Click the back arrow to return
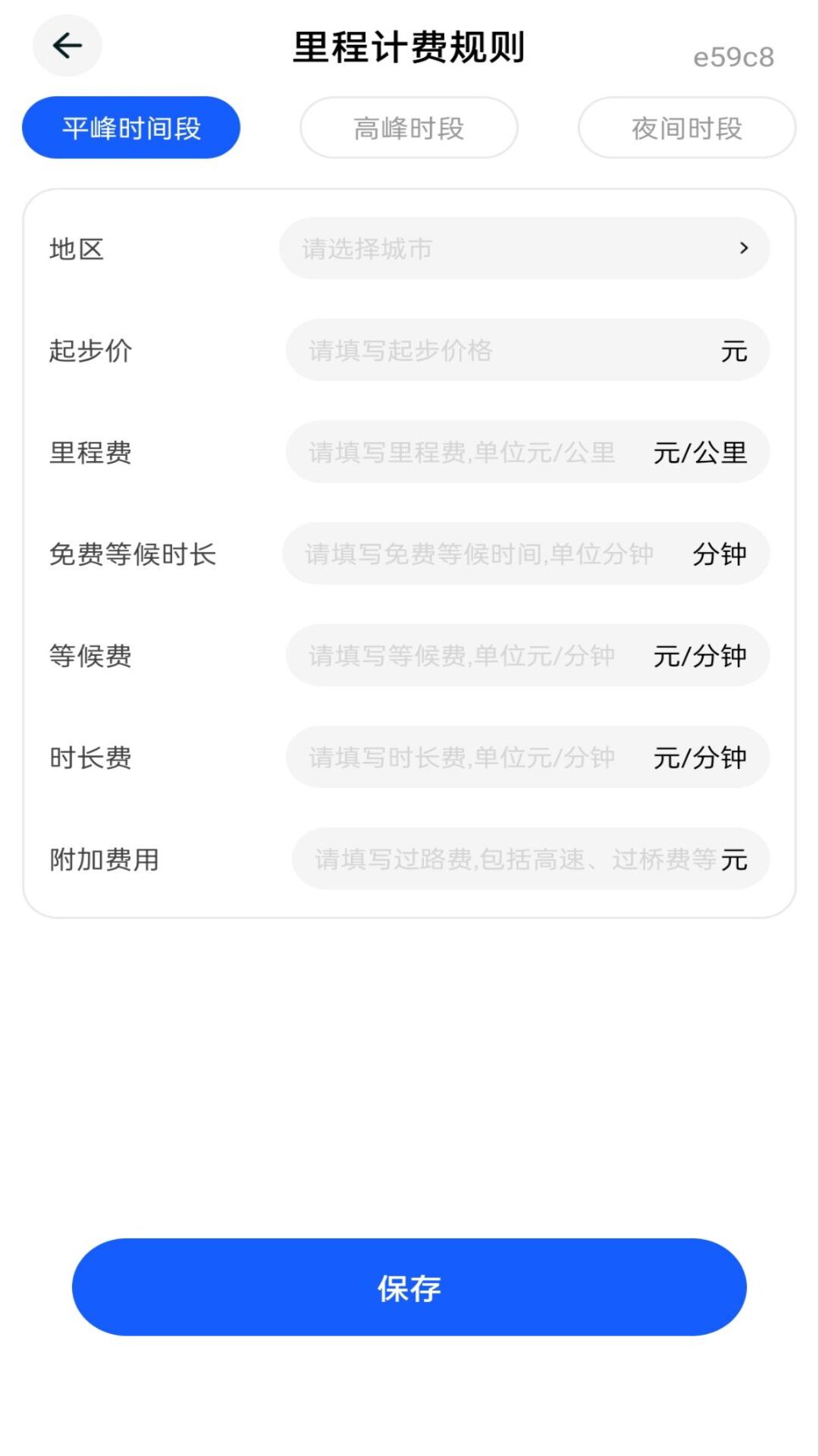819x1456 pixels. (x=67, y=45)
